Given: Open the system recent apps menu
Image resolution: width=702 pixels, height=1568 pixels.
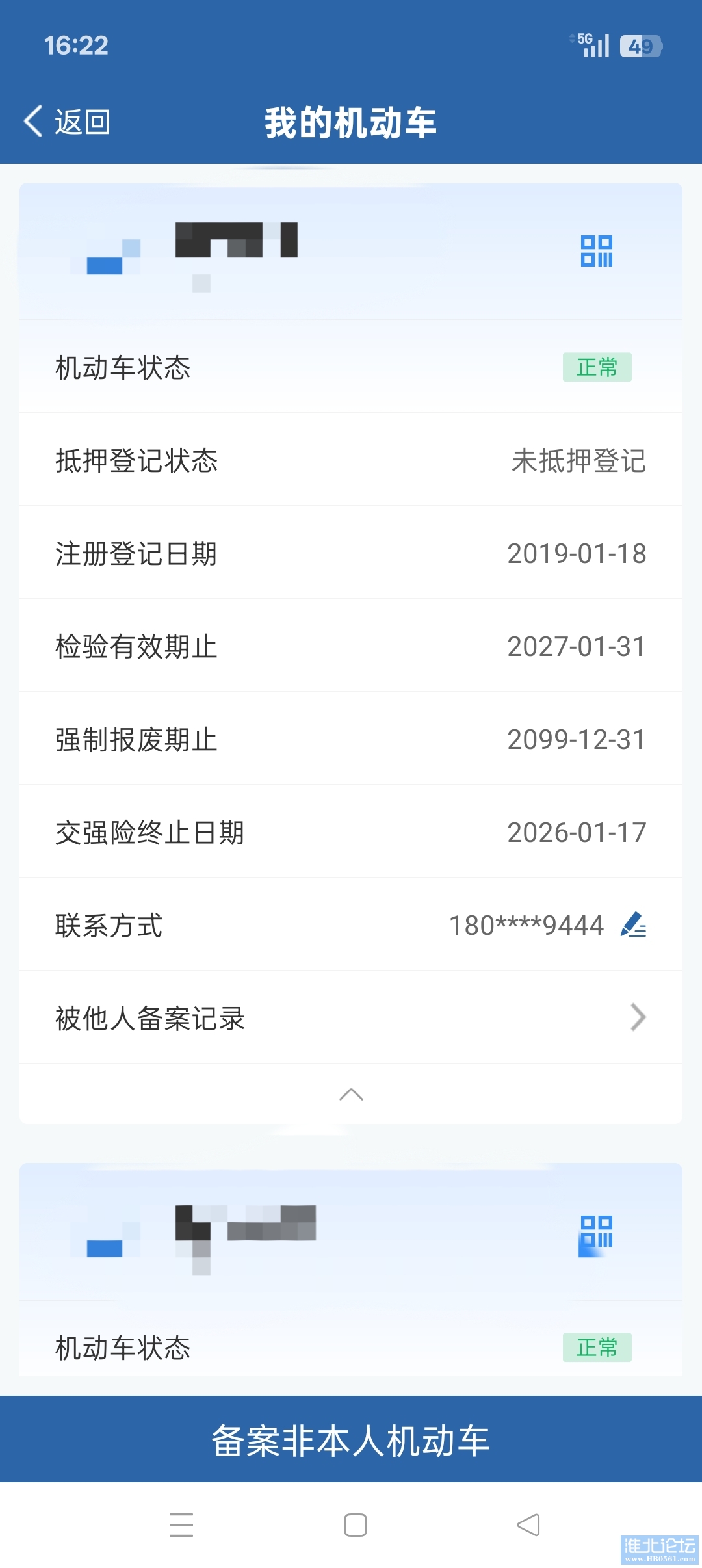Looking at the screenshot, I should 181,1525.
